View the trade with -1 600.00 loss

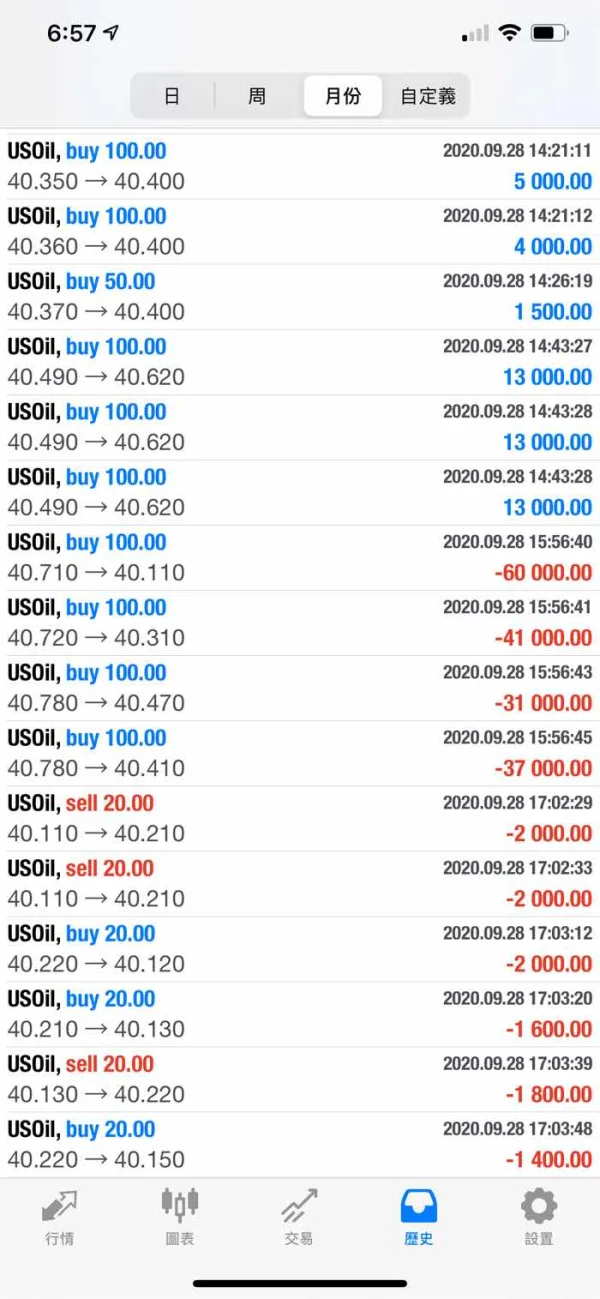300,1014
